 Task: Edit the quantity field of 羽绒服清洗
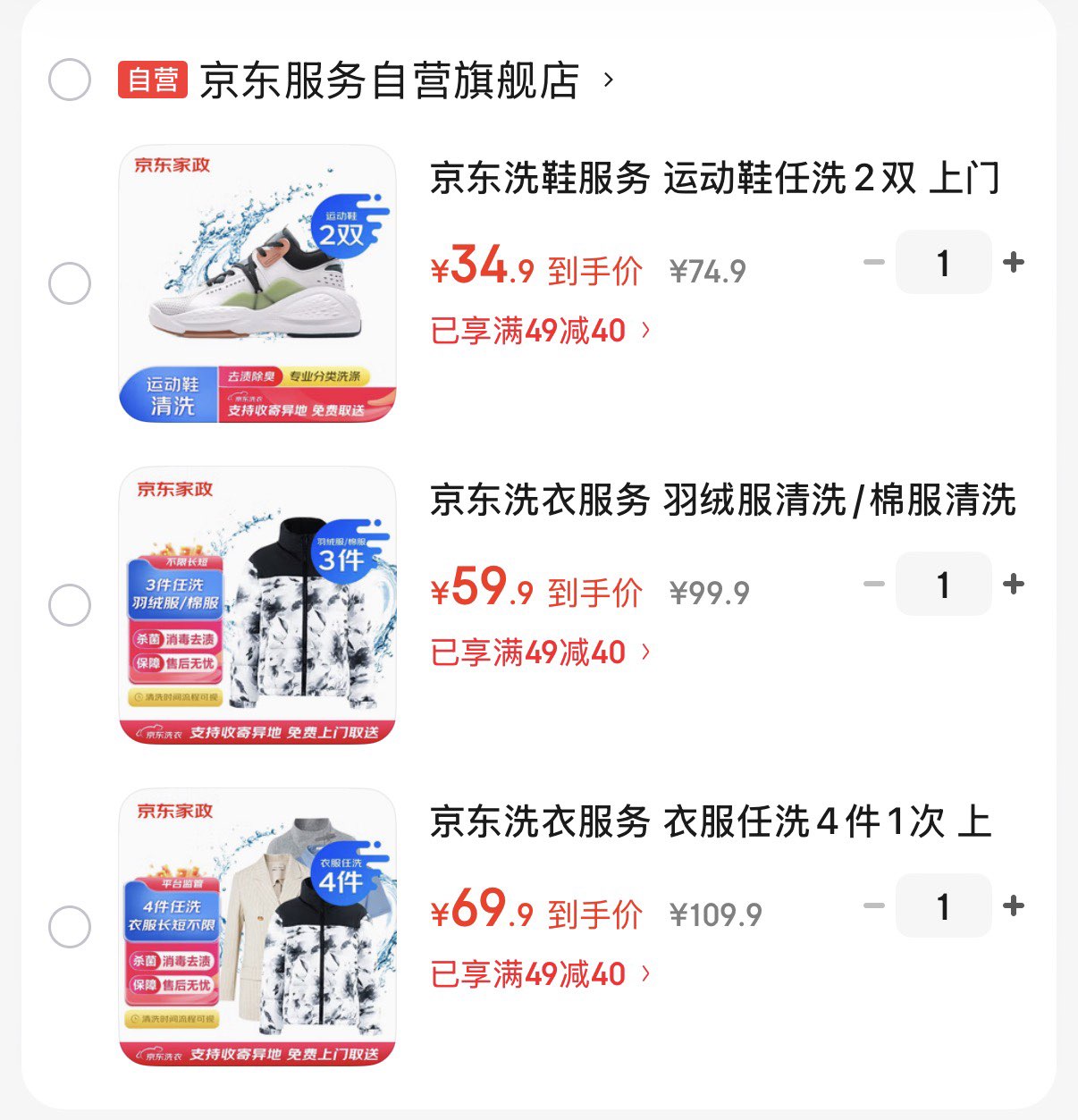tap(943, 585)
